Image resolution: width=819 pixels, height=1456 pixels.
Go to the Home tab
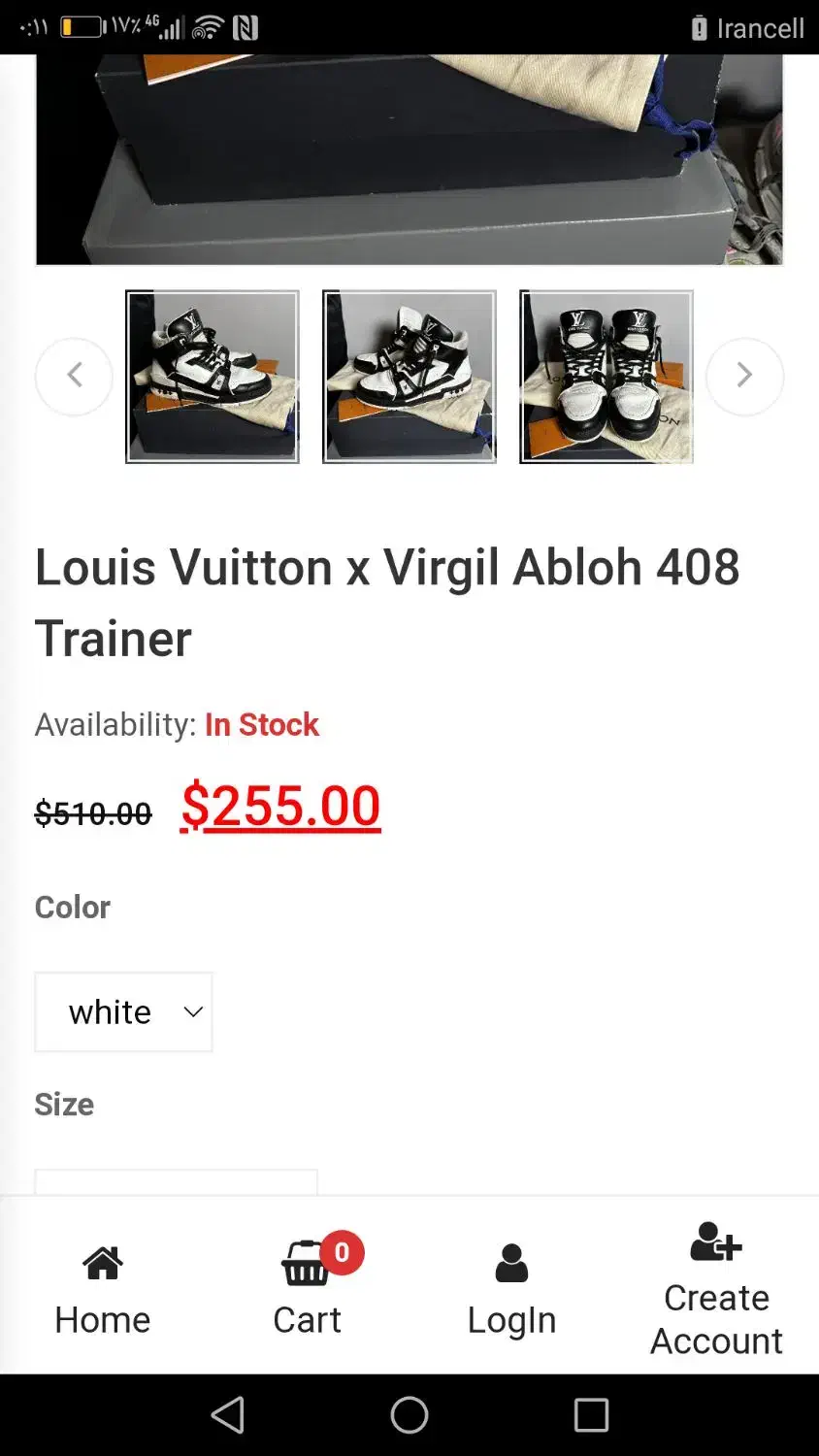coord(103,1290)
